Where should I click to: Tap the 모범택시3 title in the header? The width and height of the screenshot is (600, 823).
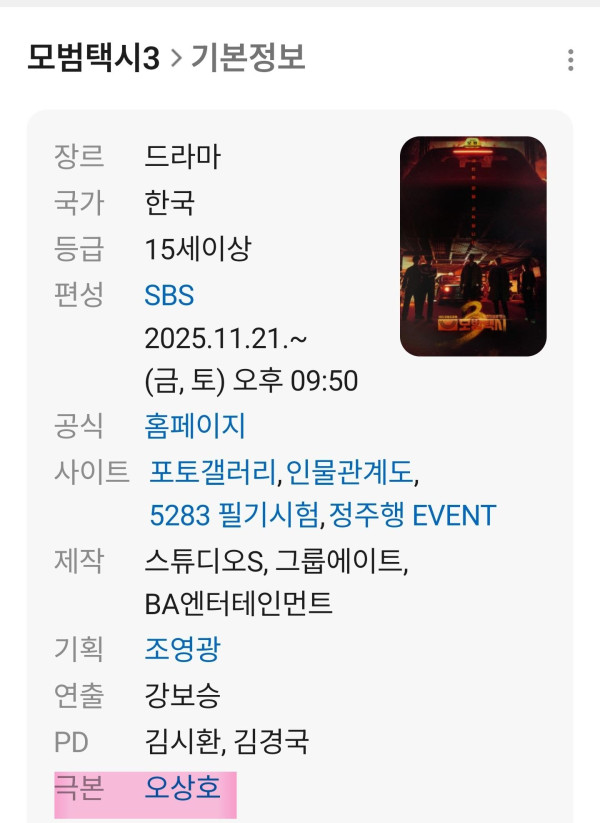coord(93,59)
